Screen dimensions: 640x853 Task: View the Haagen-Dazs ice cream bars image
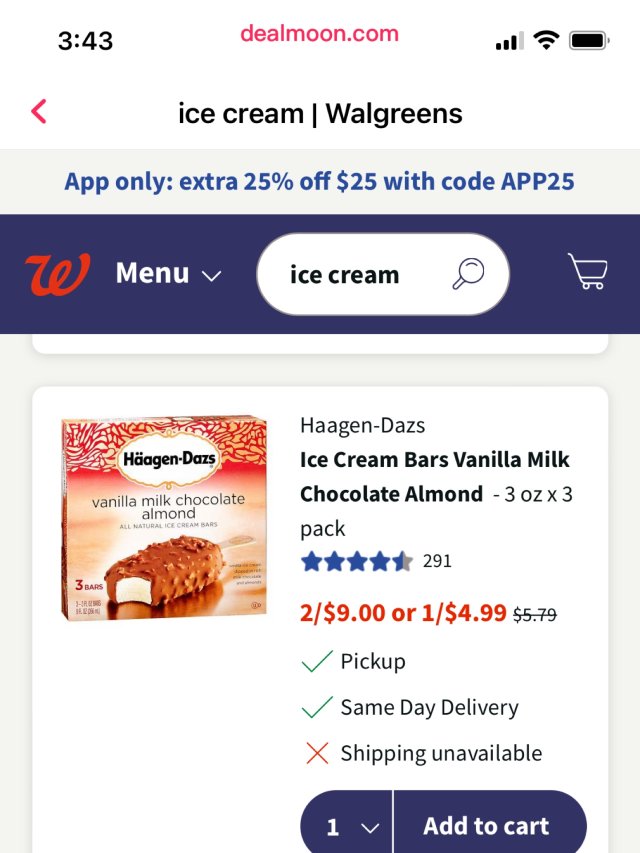click(x=165, y=519)
